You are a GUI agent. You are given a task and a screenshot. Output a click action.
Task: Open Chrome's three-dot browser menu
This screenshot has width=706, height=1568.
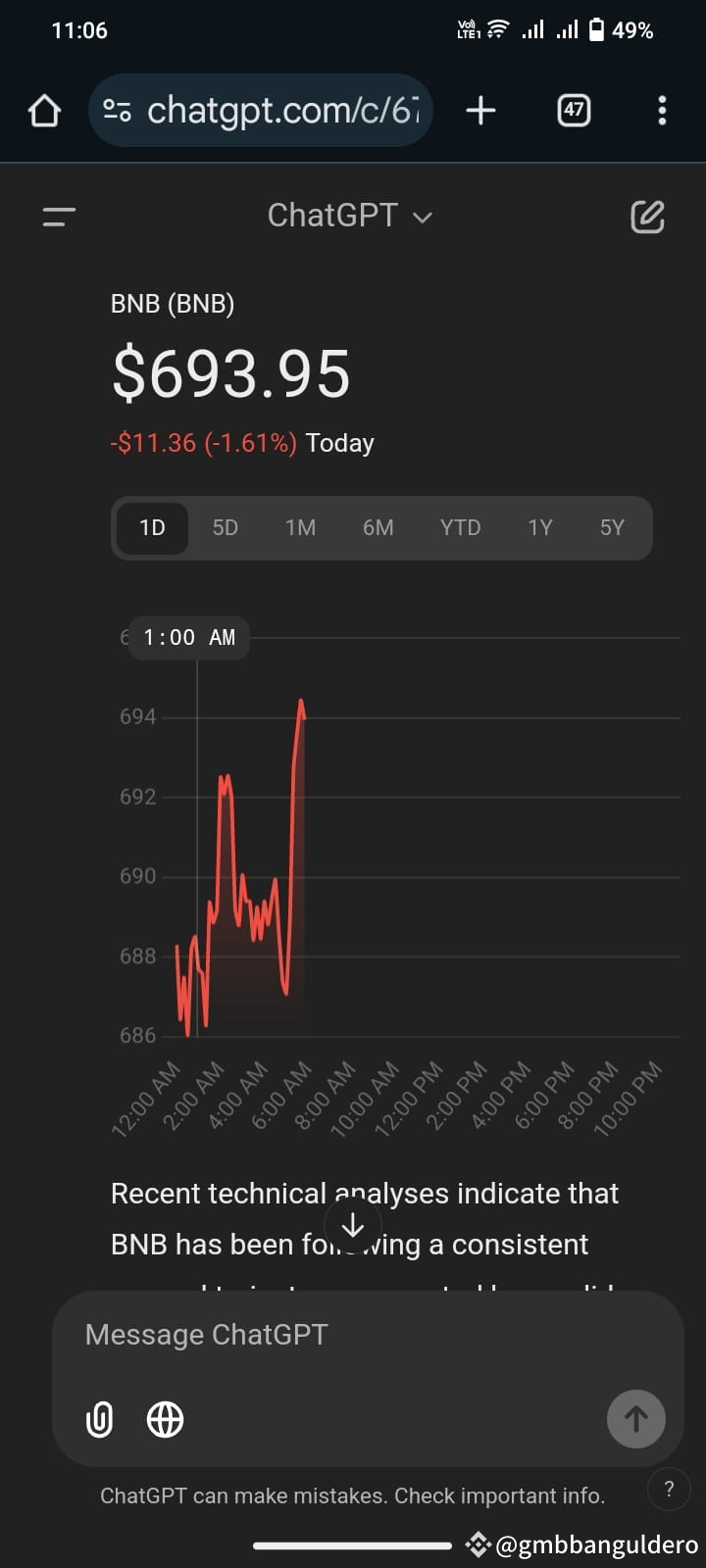pyautogui.click(x=662, y=110)
